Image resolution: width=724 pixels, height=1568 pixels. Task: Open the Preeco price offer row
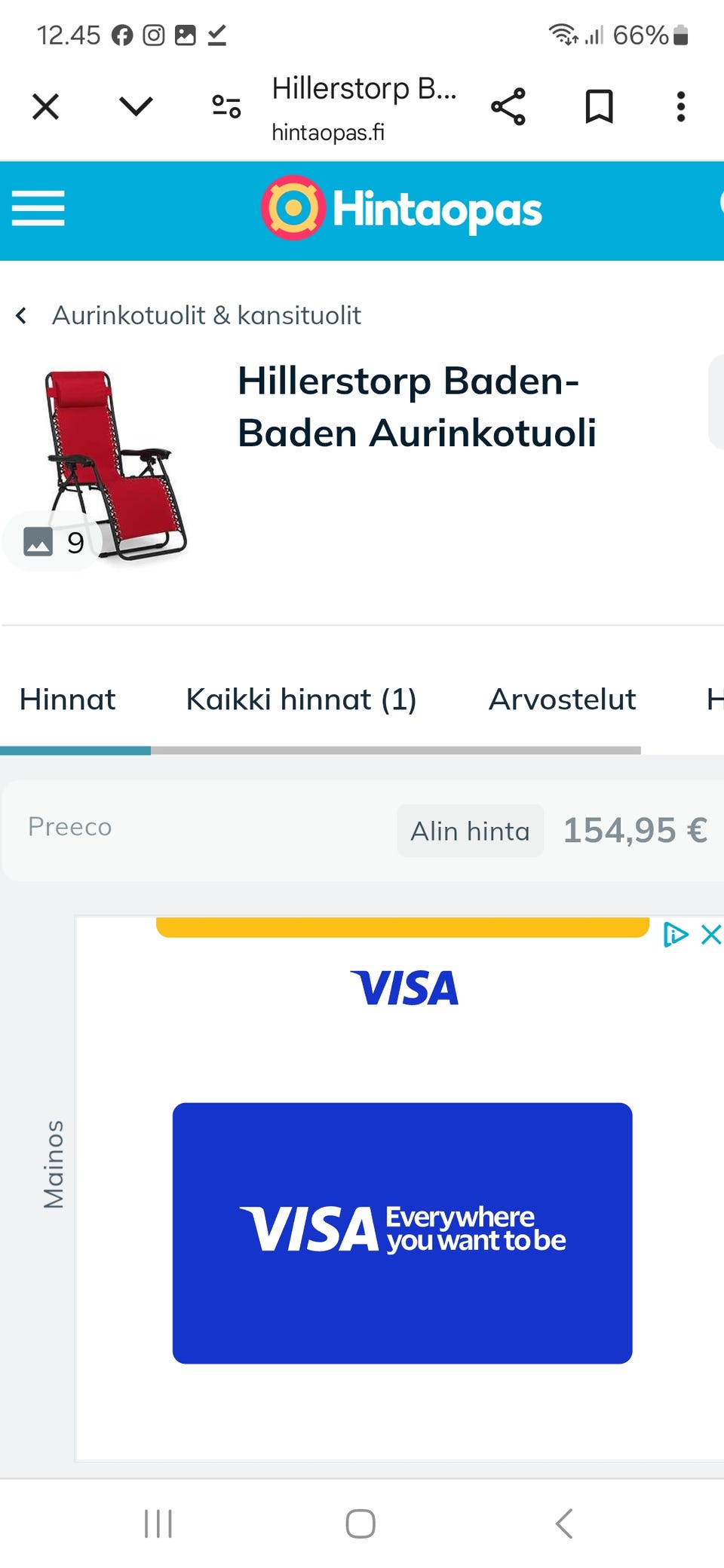click(362, 830)
